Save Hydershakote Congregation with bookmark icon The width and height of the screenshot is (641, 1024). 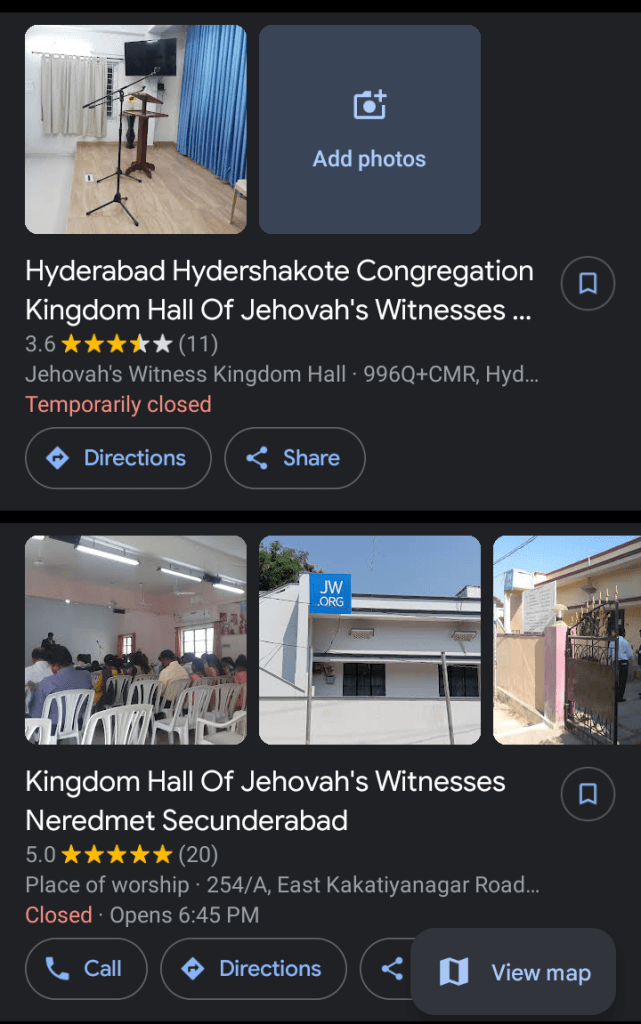coord(588,284)
